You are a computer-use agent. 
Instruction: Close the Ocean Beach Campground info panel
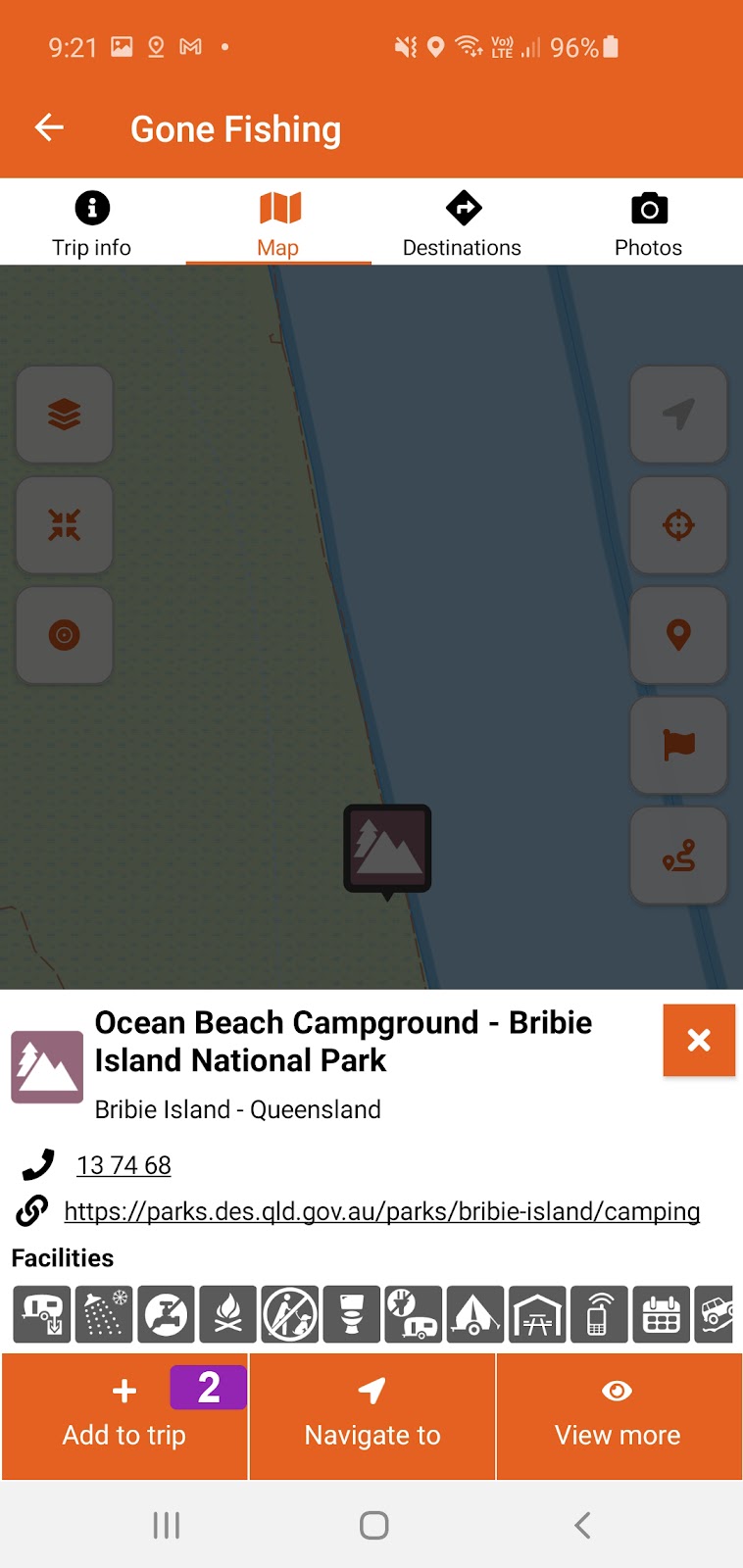coord(699,1041)
